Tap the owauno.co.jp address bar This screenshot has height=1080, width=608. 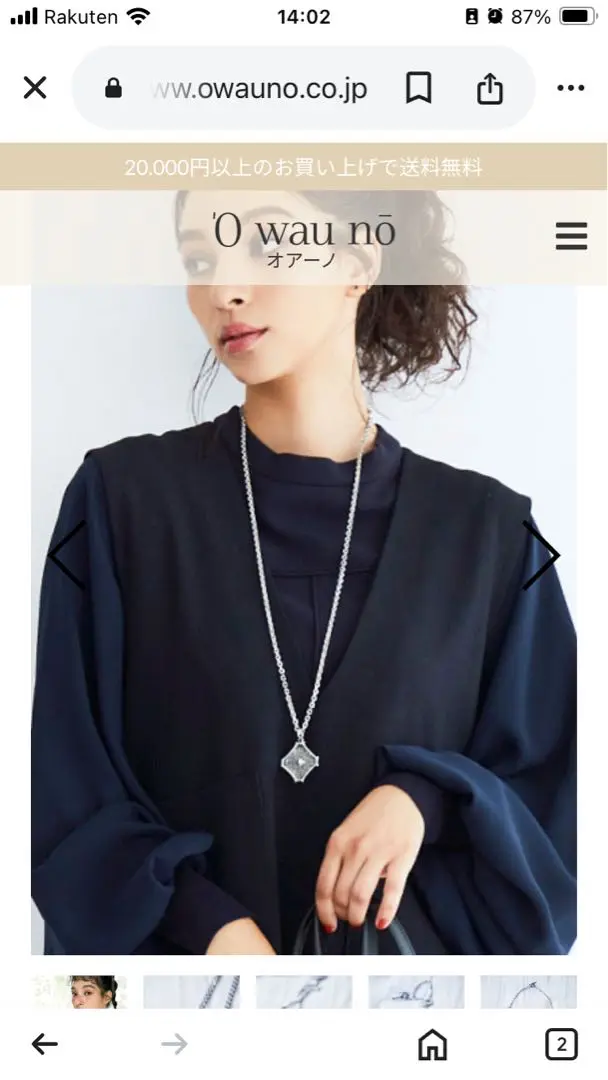coord(260,89)
